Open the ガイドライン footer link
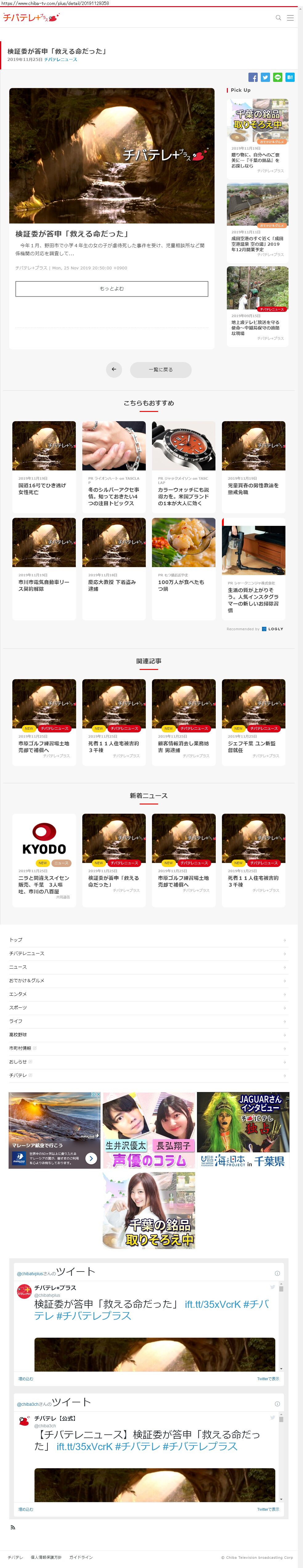Viewport: 303px width, 1568px height. [81, 1557]
